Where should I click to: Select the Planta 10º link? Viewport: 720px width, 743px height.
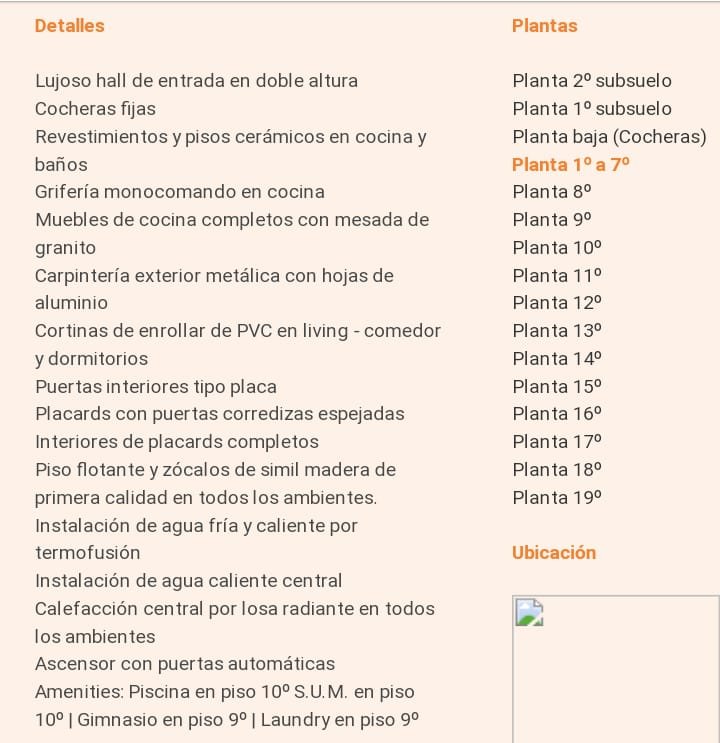tap(557, 248)
